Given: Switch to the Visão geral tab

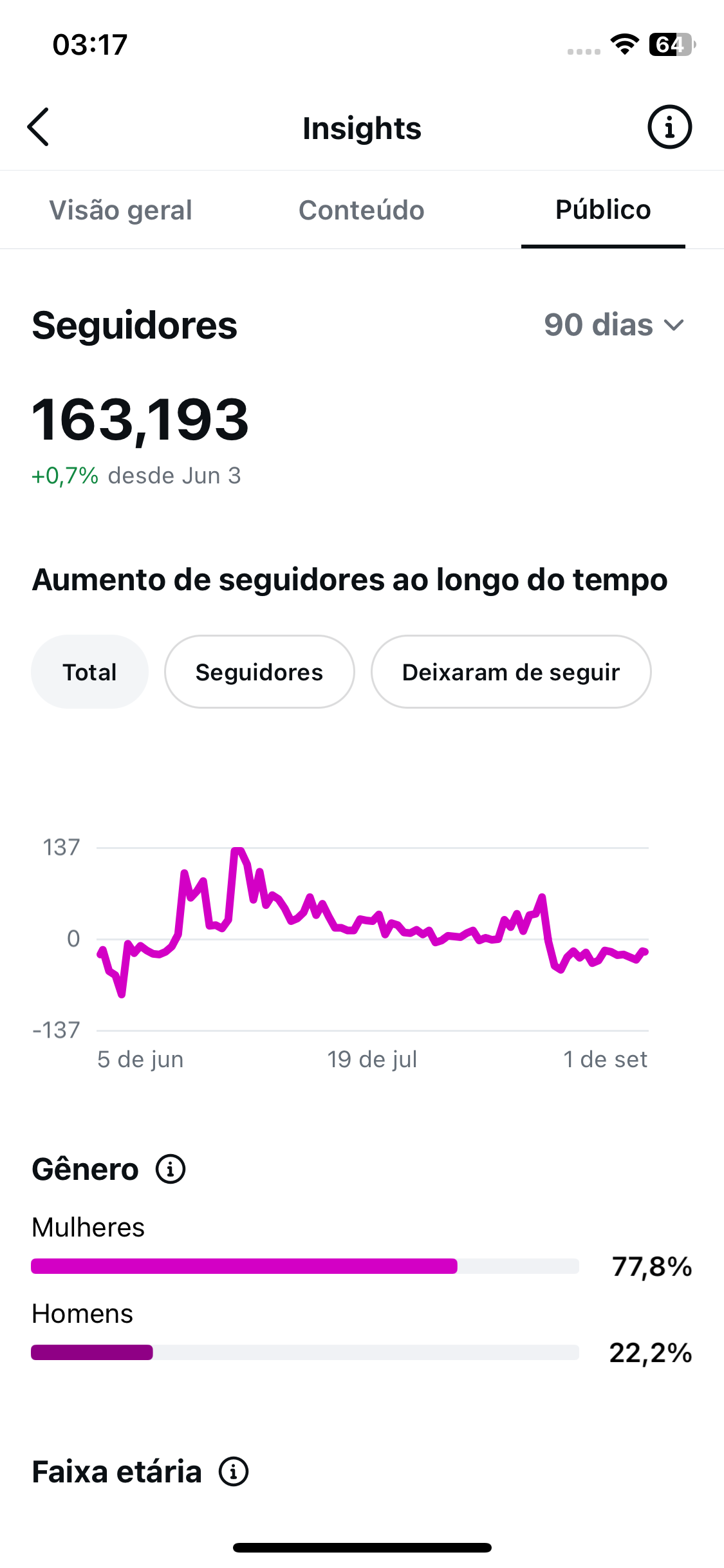Looking at the screenshot, I should click(x=120, y=210).
